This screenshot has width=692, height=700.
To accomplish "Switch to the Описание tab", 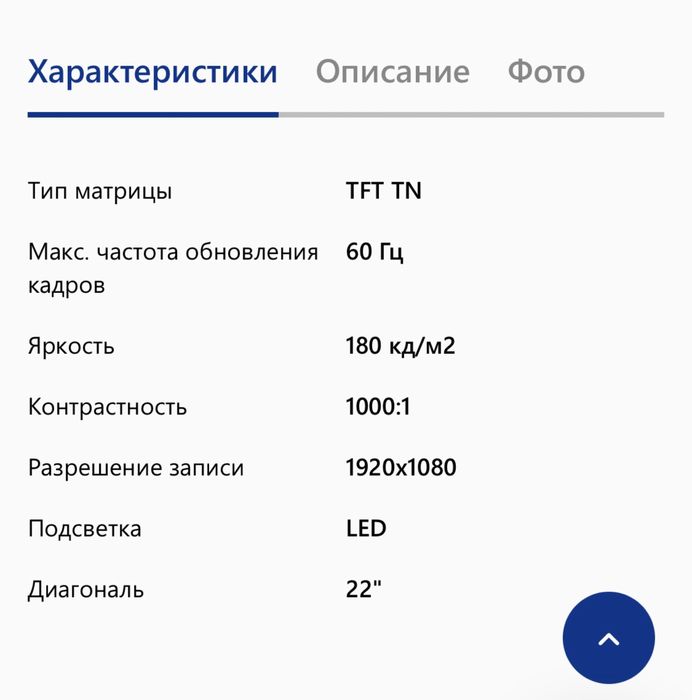I will coord(392,72).
